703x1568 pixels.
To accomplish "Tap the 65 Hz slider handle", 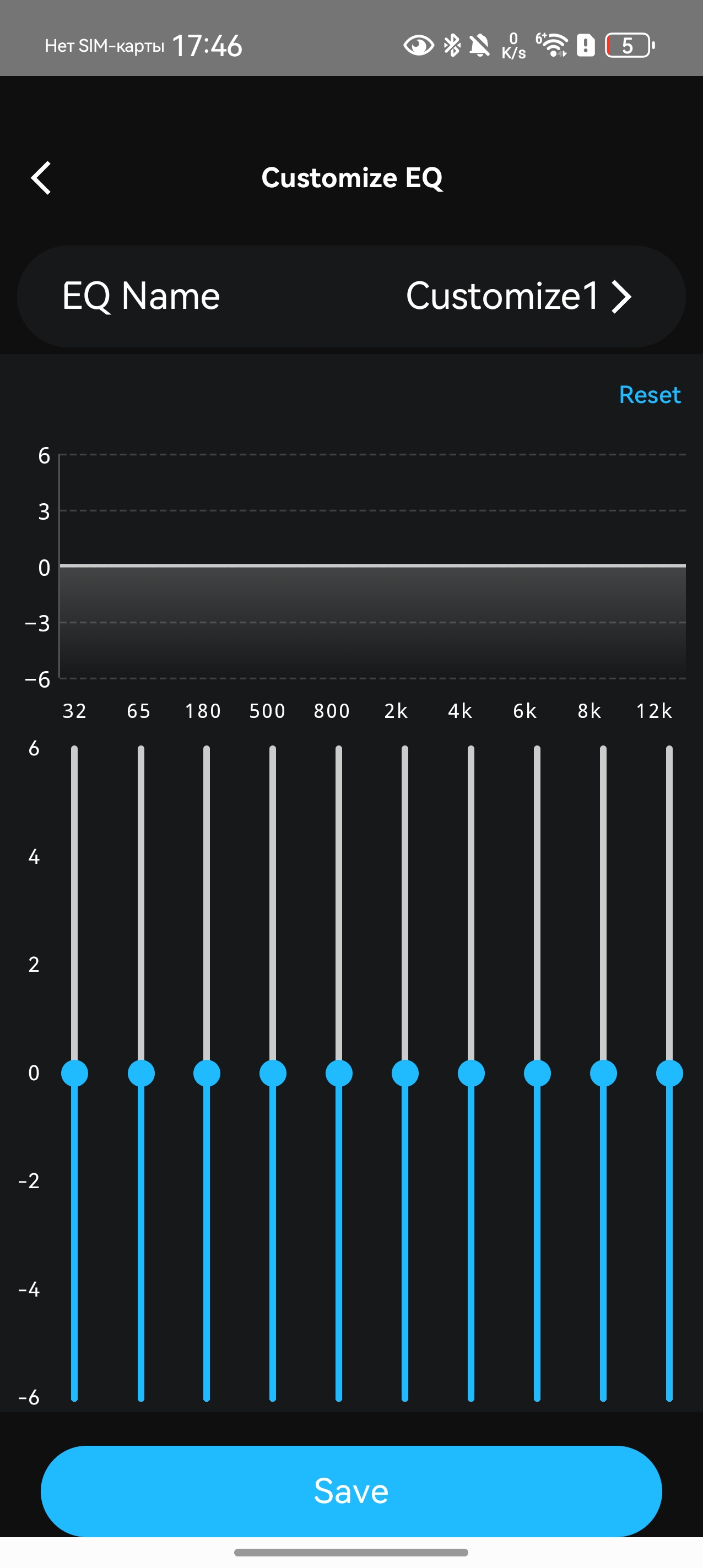I will click(x=140, y=1073).
